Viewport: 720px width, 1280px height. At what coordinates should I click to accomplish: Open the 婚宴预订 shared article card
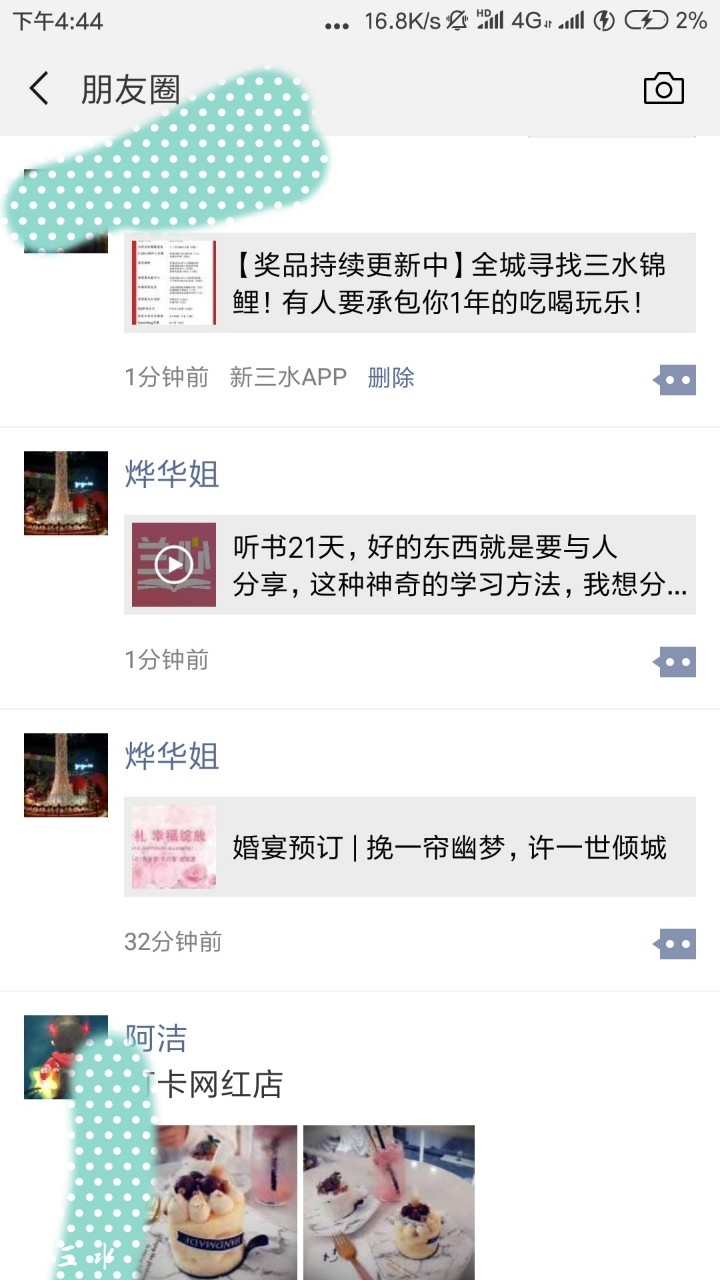pos(410,847)
